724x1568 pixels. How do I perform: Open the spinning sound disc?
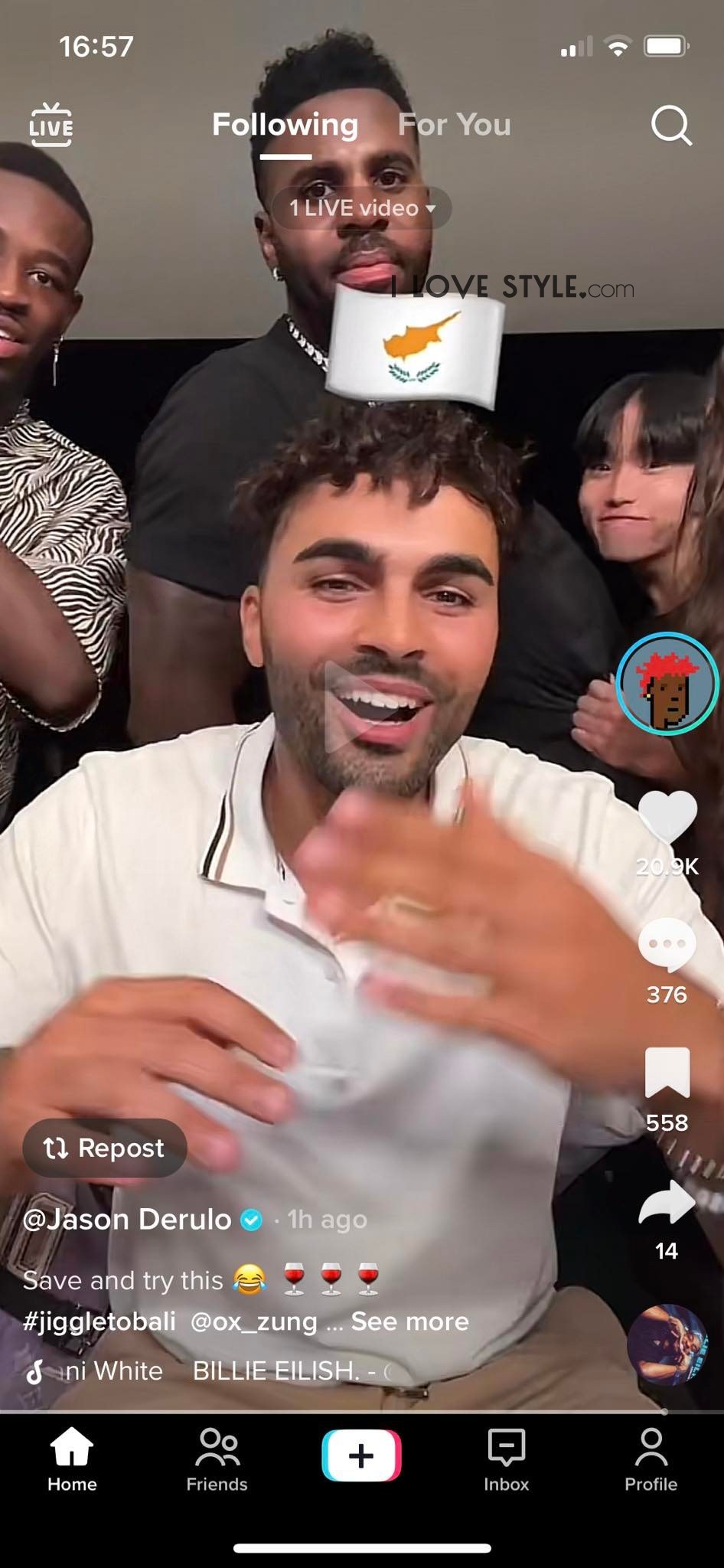(x=666, y=1345)
